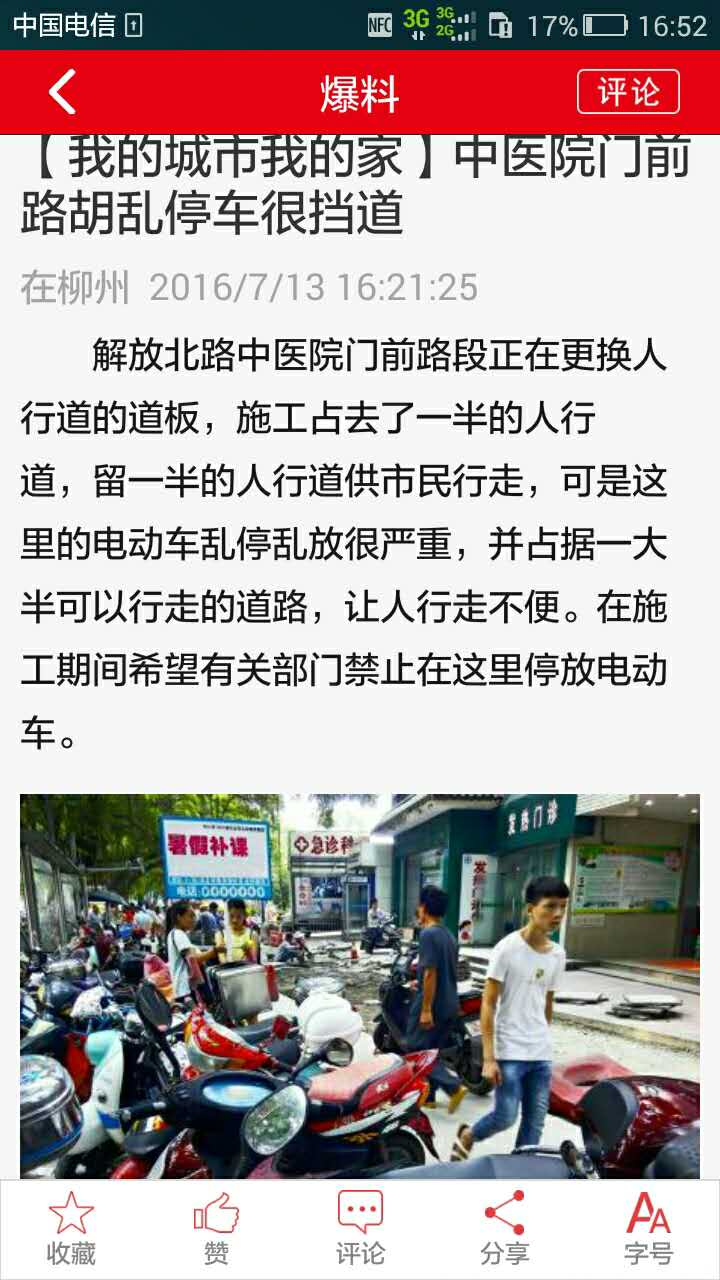Share this article via 分享
Screen dimensions: 720x1280
tap(504, 1229)
